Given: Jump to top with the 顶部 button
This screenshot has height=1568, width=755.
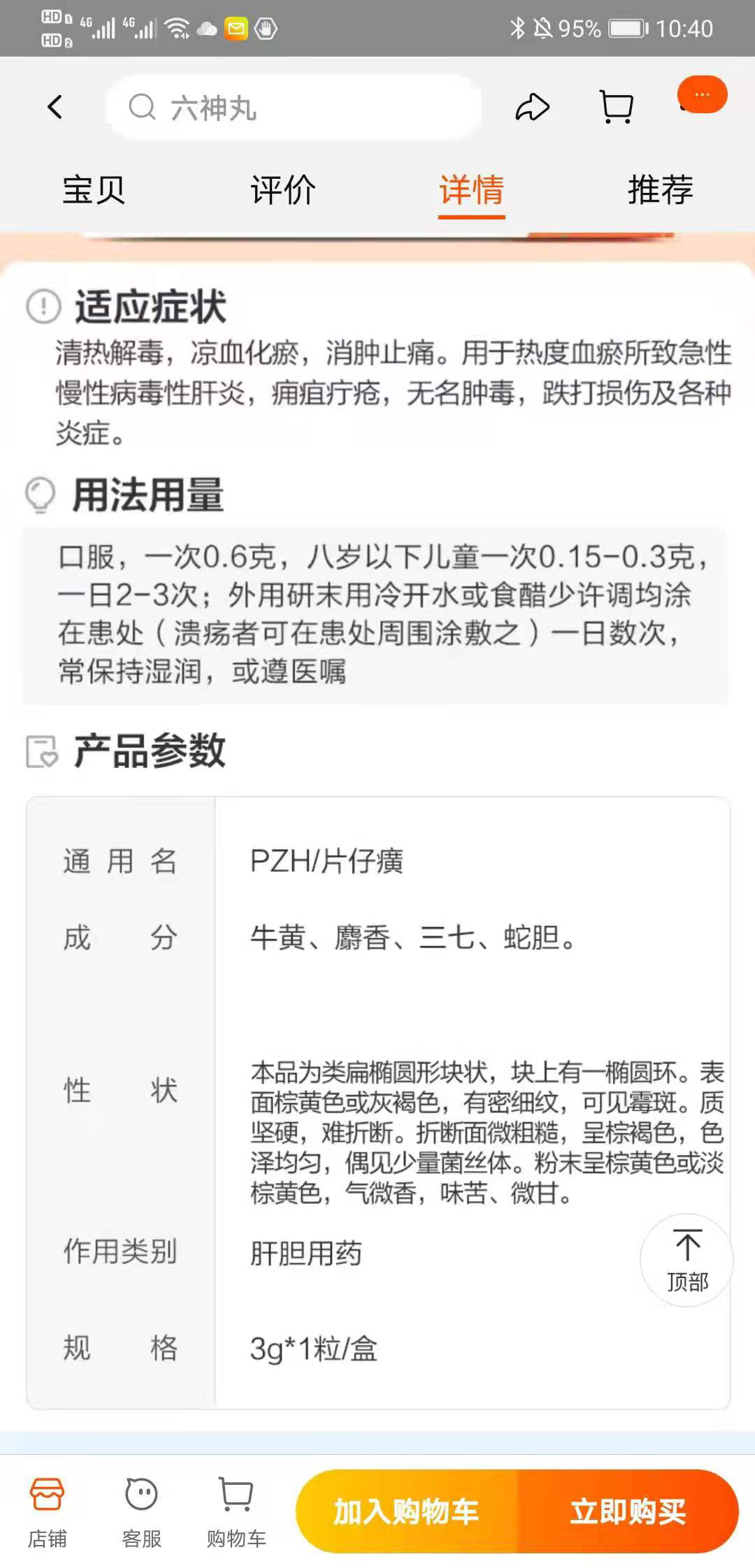Looking at the screenshot, I should pyautogui.click(x=686, y=1260).
